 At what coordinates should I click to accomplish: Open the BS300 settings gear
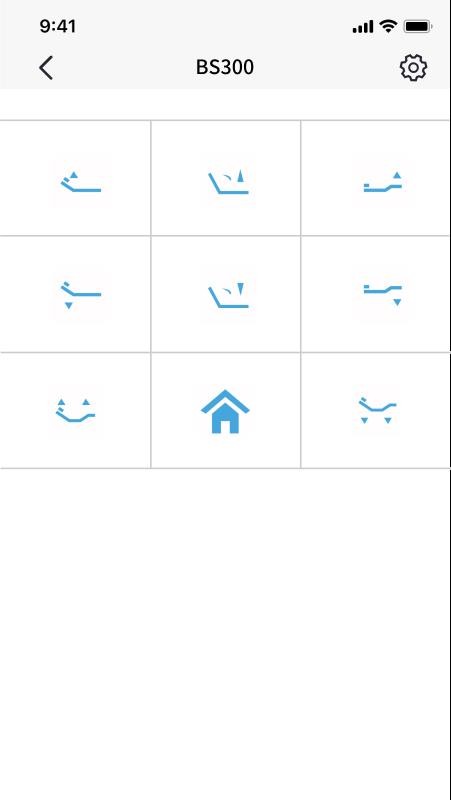(413, 67)
